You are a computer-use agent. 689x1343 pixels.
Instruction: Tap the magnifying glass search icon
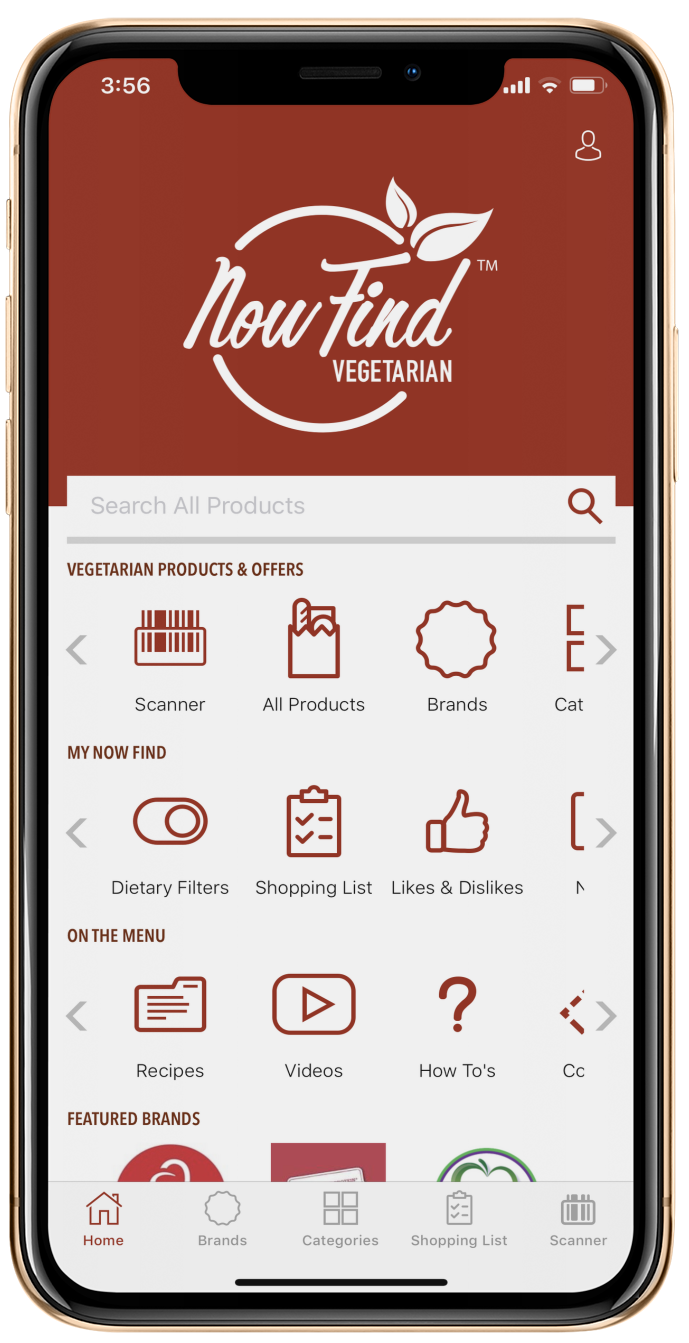point(585,506)
